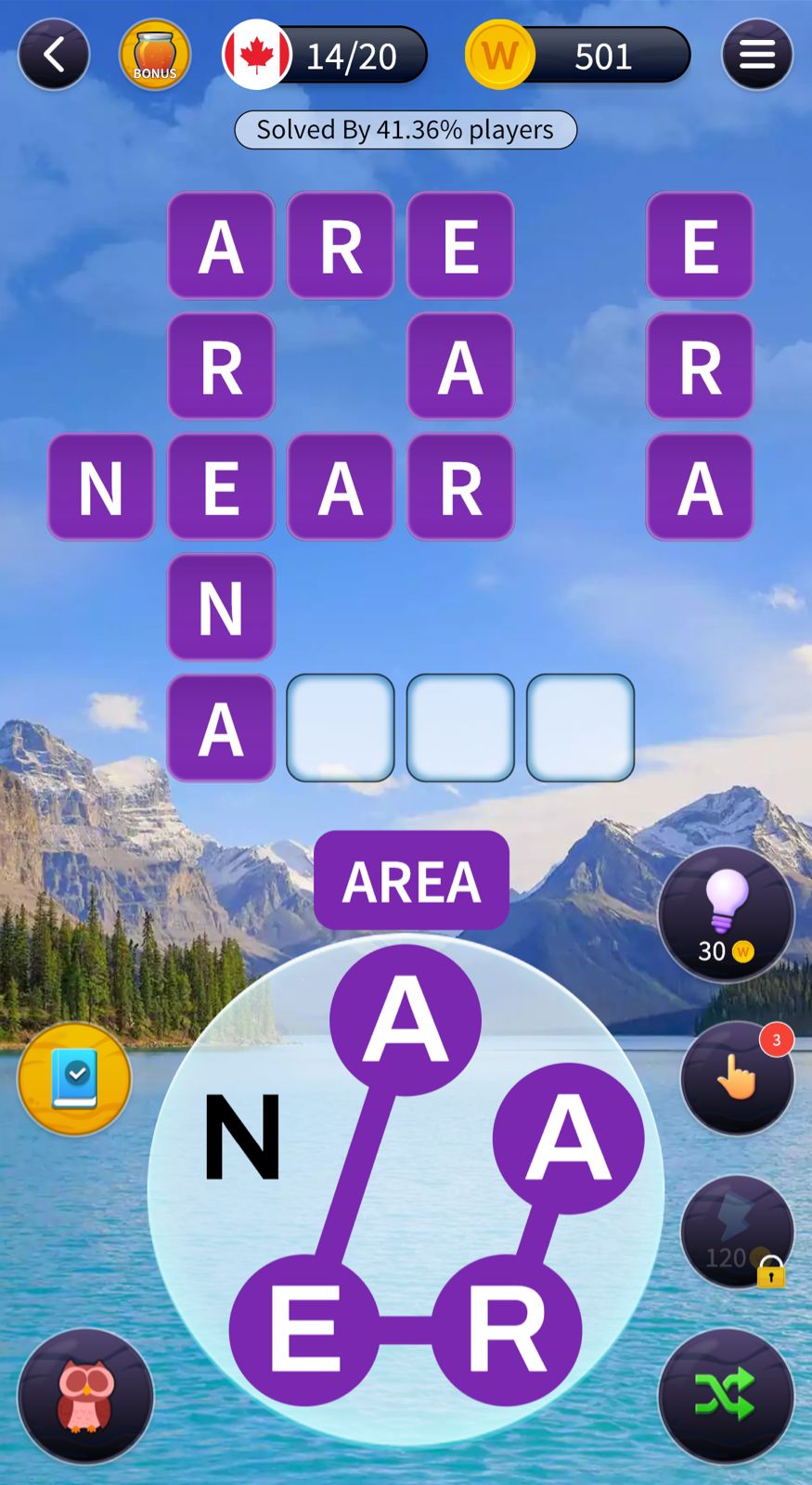This screenshot has height=1485, width=812.
Task: Tap the first empty crossword tile
Action: (341, 728)
